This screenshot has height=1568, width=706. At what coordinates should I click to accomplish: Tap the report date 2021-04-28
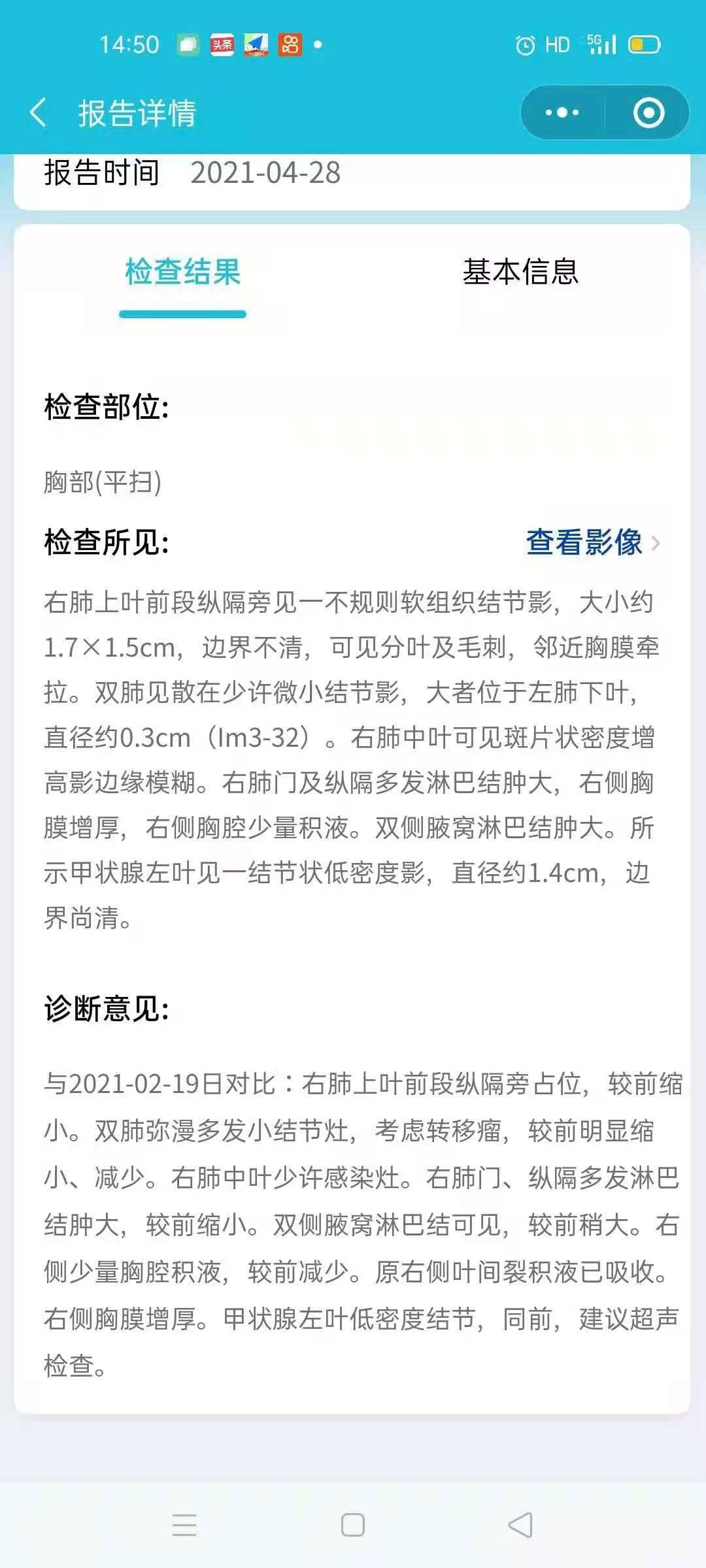[x=266, y=173]
